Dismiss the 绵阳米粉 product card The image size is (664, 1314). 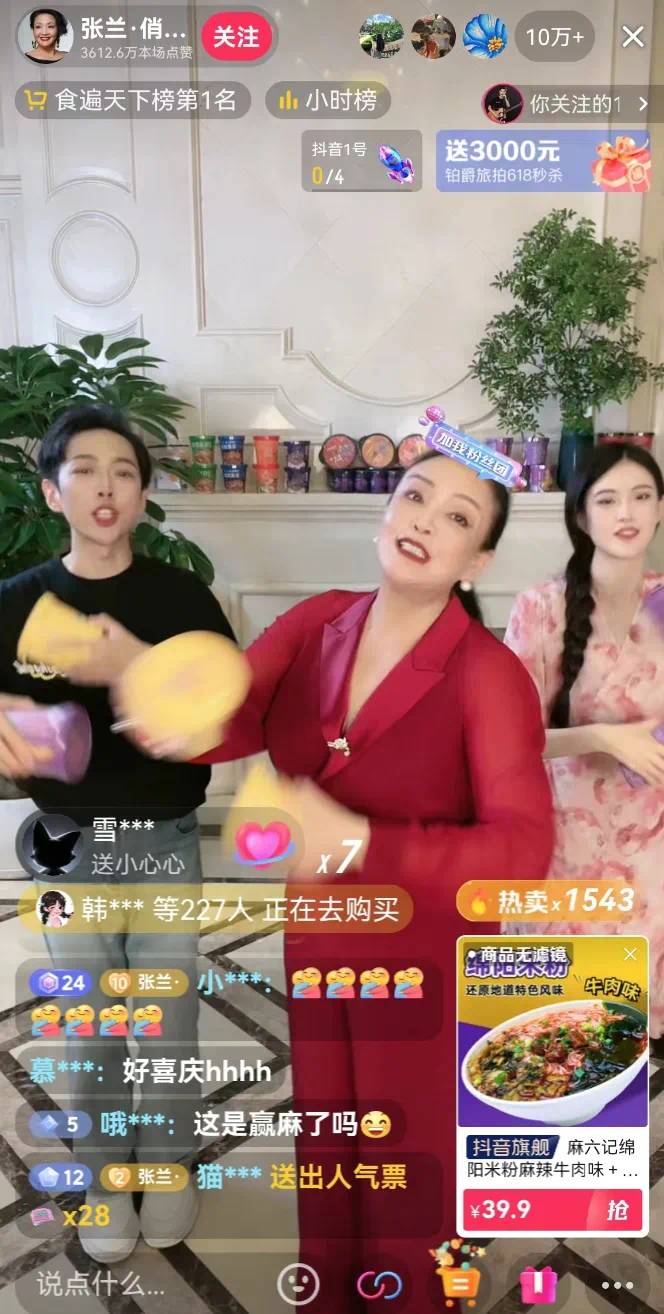630,954
